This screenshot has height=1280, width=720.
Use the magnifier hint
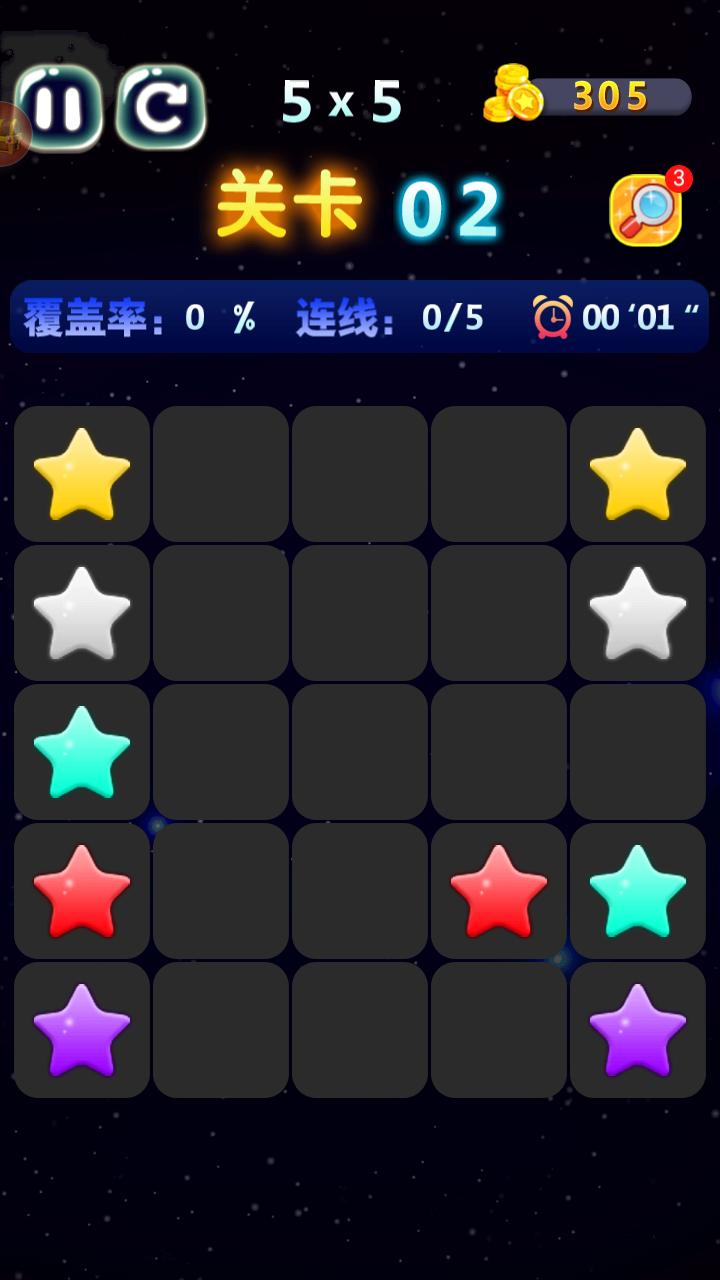pos(646,210)
